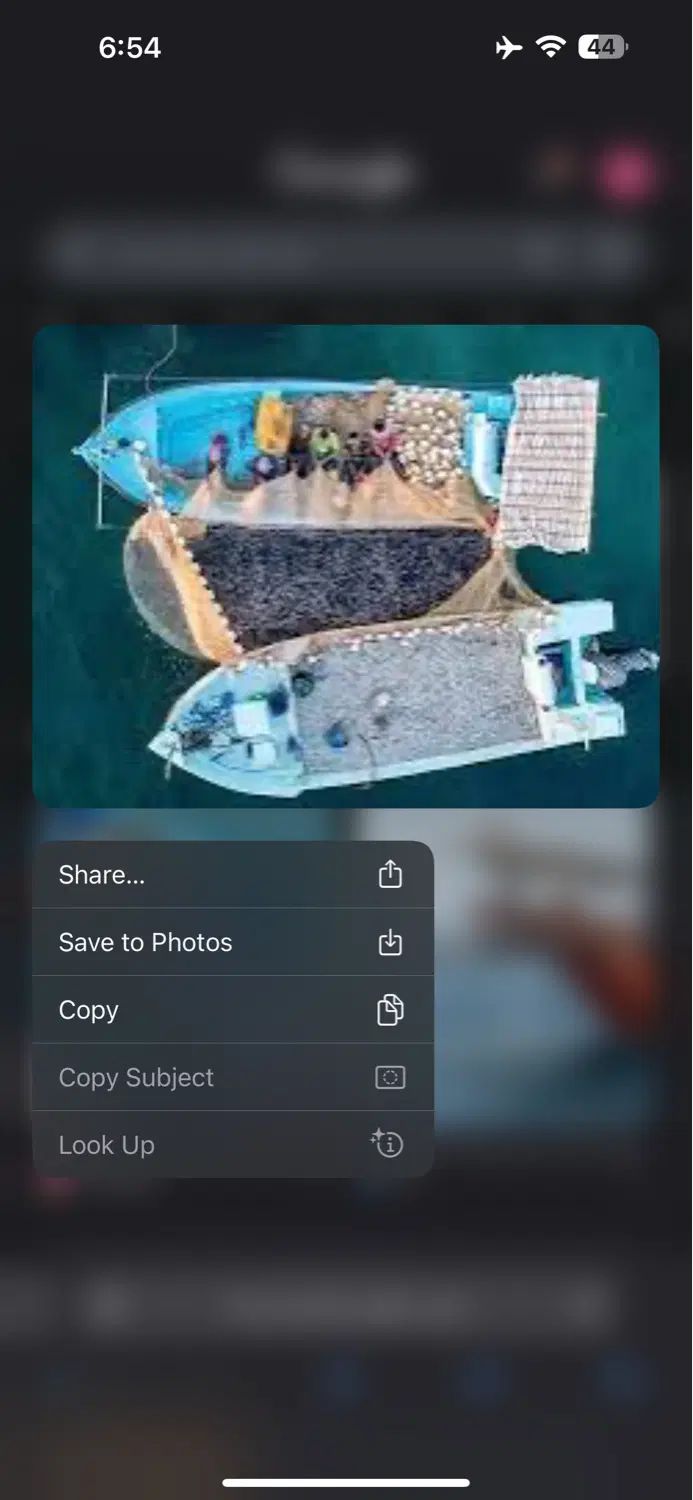Tap the boat image preview
The height and width of the screenshot is (1500, 693).
(x=346, y=566)
